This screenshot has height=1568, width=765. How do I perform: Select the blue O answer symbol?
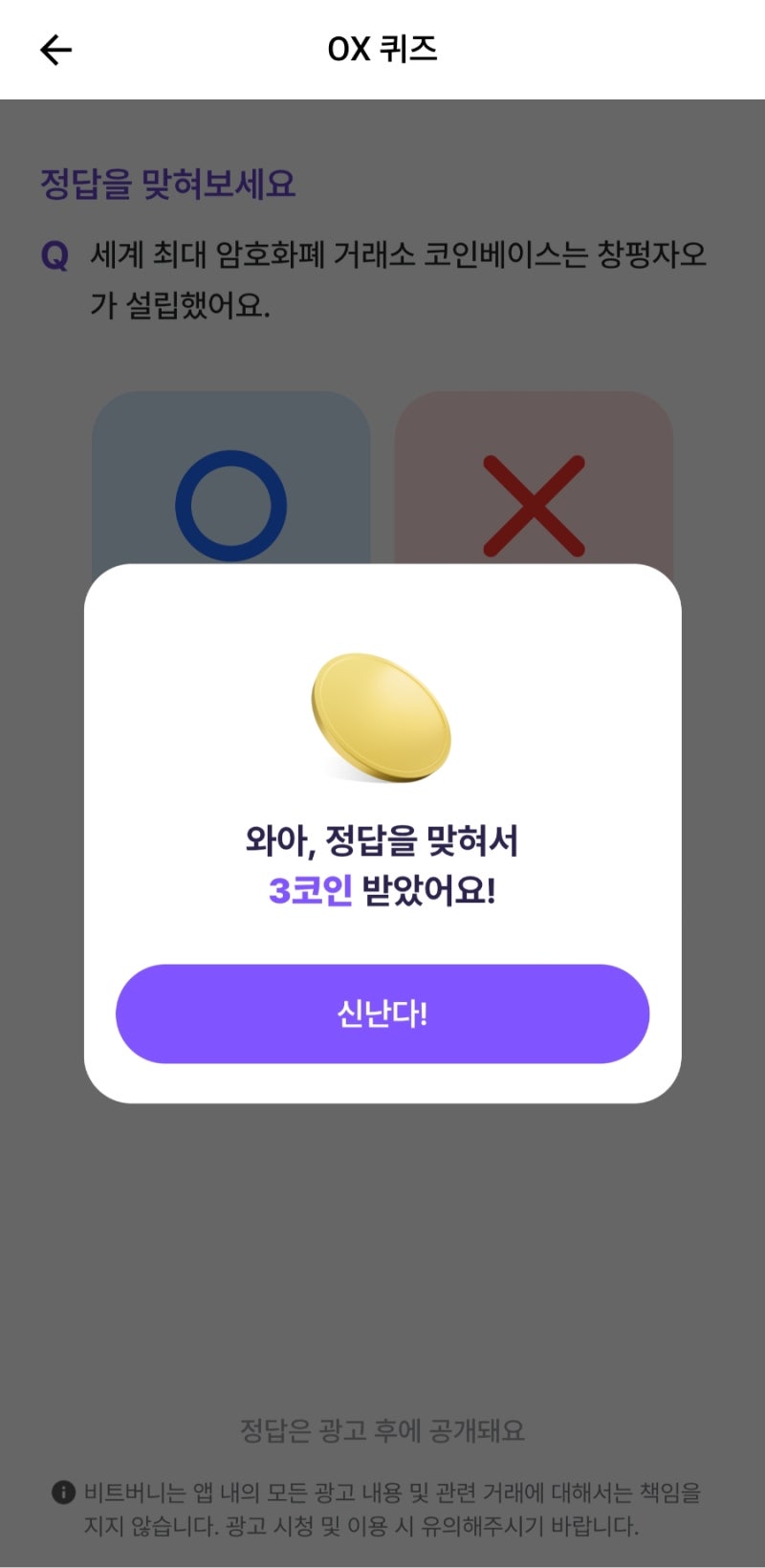coord(229,504)
